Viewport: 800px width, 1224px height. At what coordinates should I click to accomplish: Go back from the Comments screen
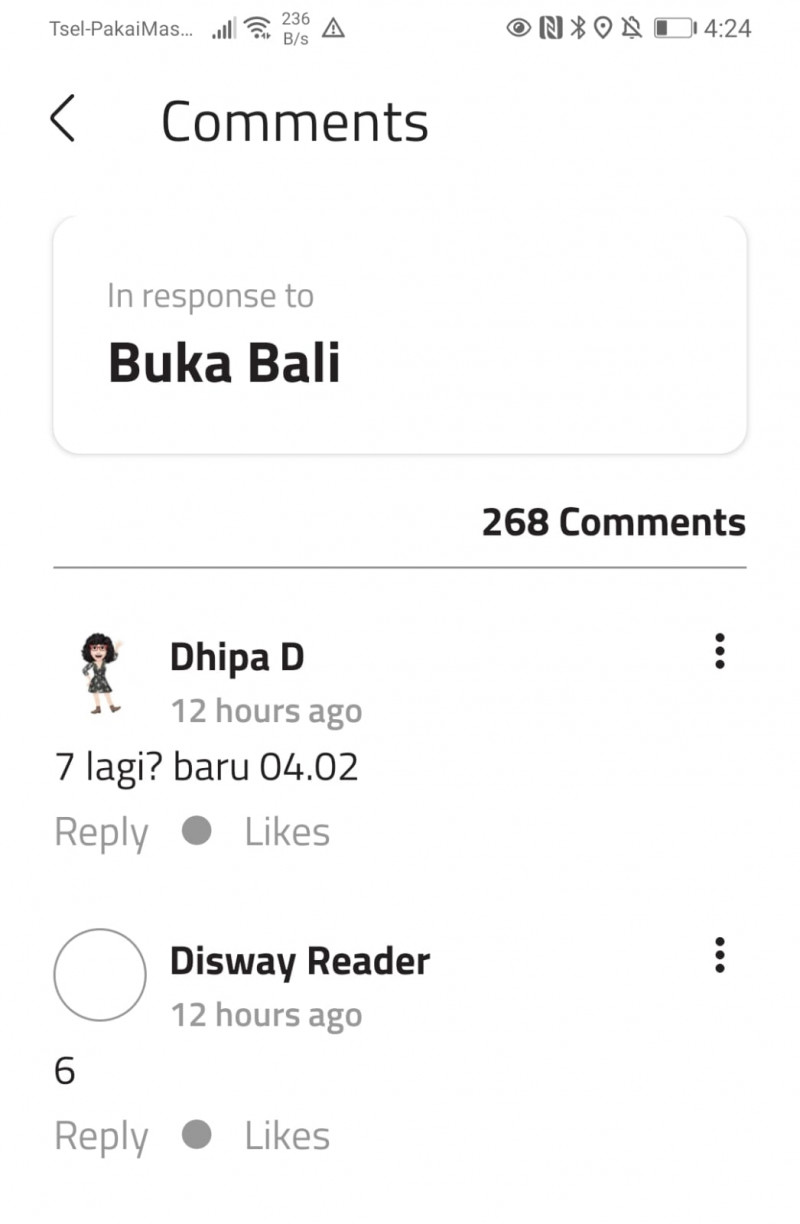(x=62, y=119)
